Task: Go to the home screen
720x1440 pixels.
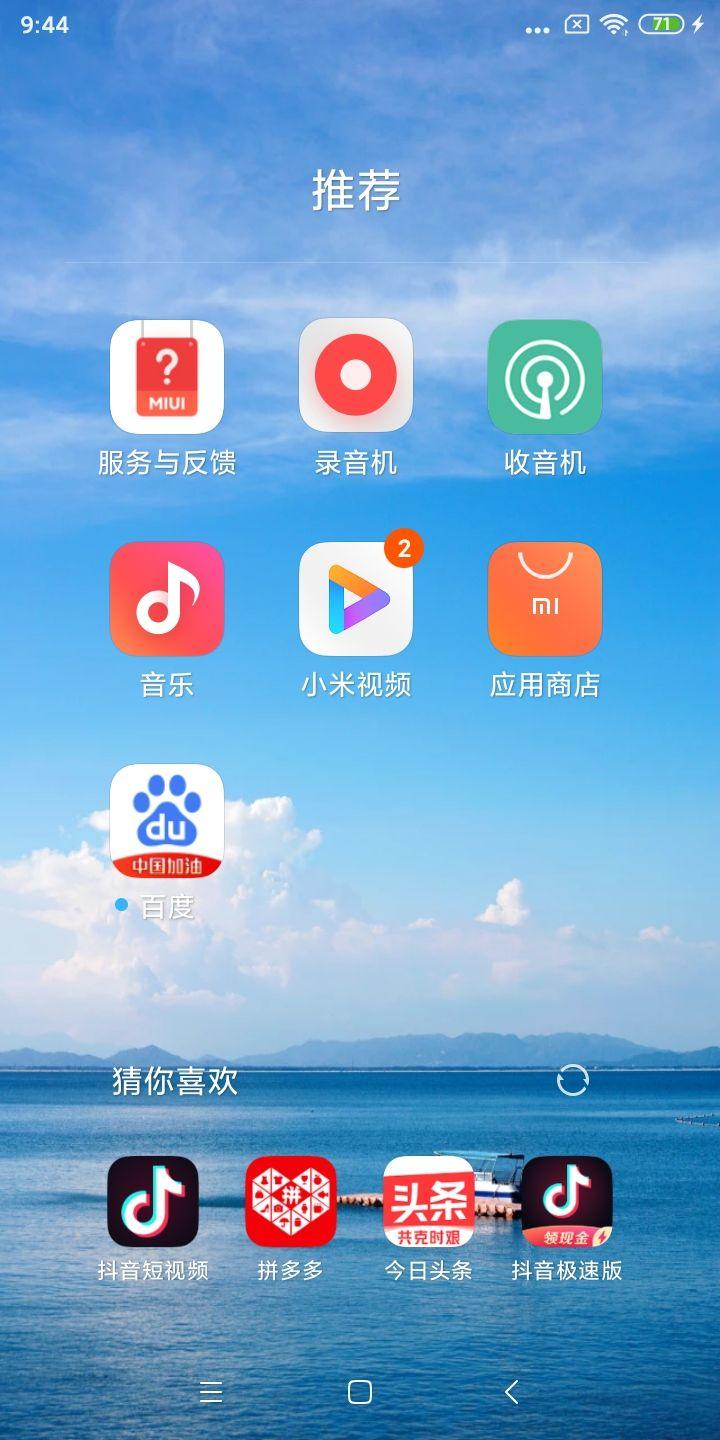Action: coord(360,1392)
